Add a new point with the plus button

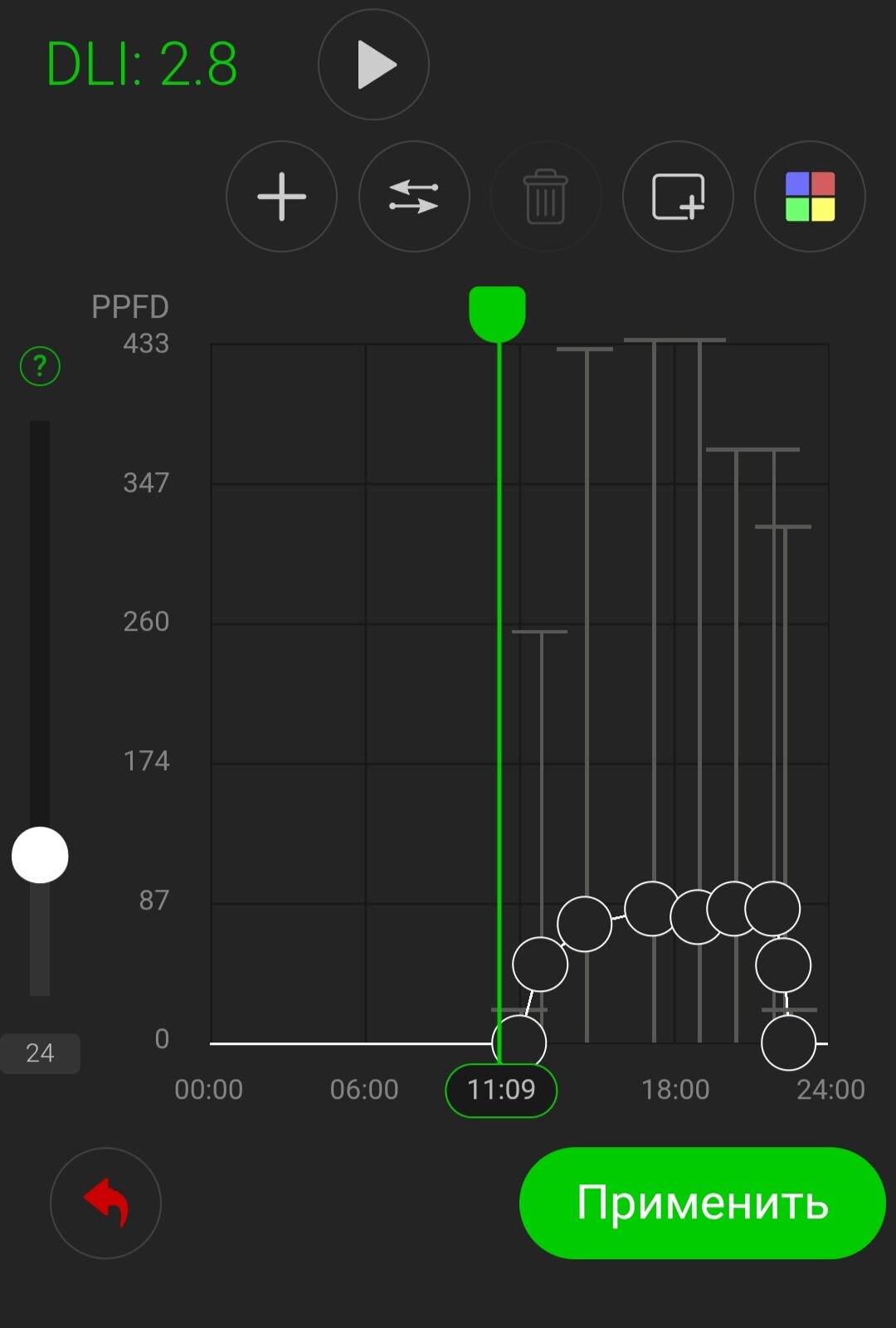(282, 197)
